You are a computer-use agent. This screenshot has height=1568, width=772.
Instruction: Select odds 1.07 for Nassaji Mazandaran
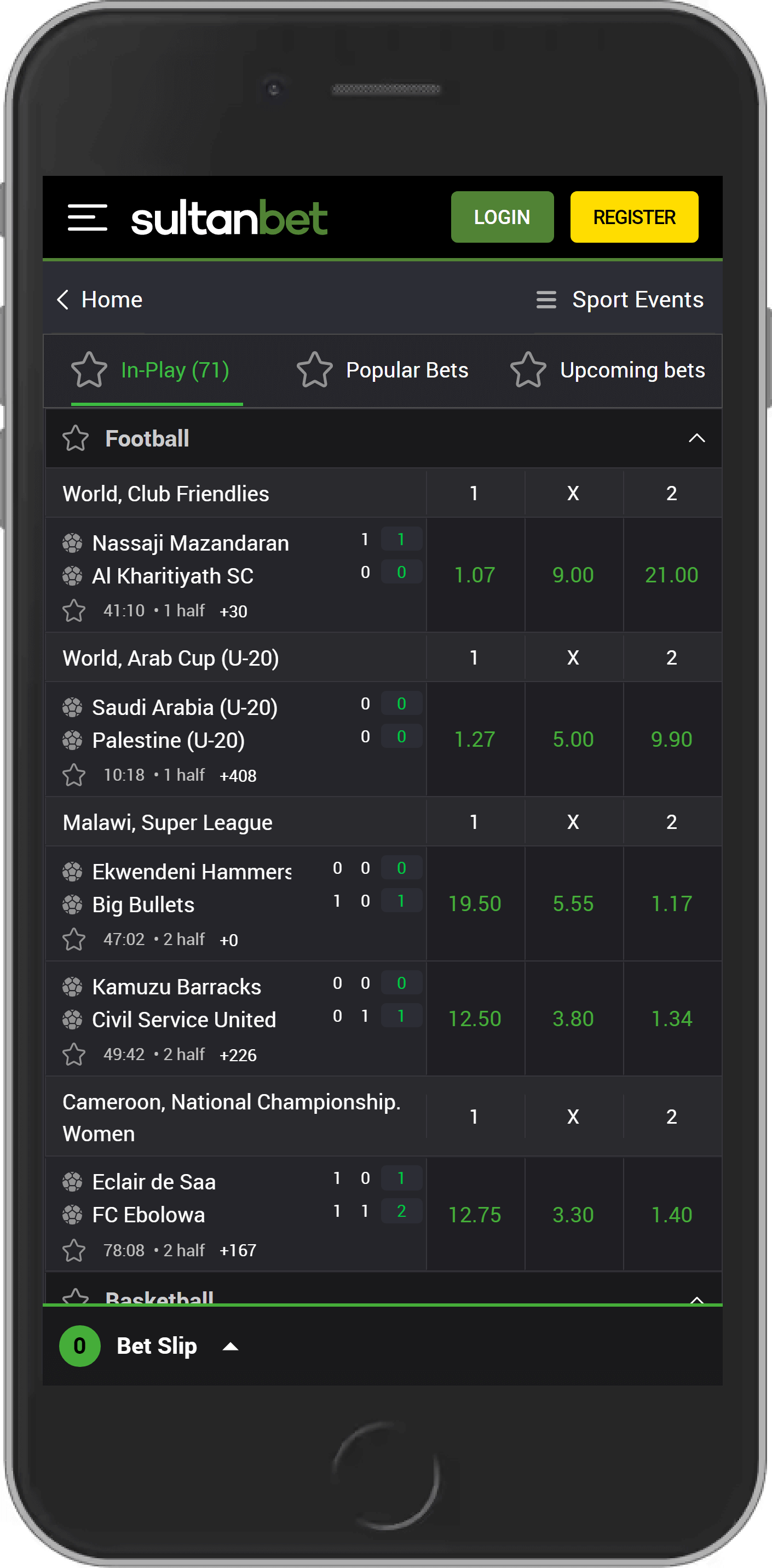point(475,575)
